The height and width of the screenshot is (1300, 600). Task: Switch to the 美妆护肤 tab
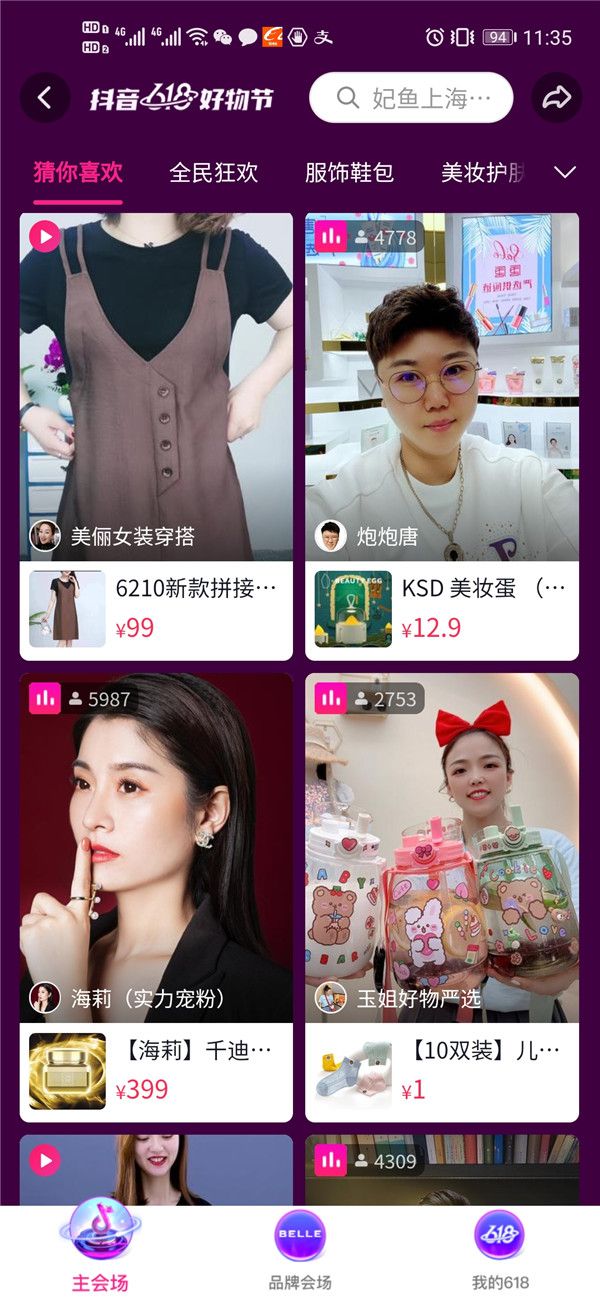(482, 173)
